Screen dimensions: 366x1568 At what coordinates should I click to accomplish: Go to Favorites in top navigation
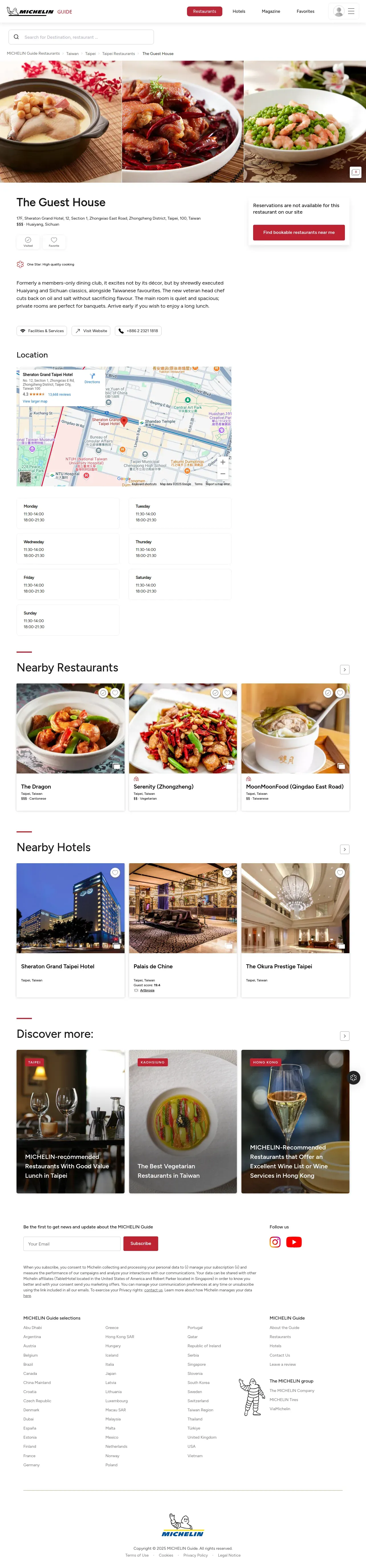click(x=305, y=11)
